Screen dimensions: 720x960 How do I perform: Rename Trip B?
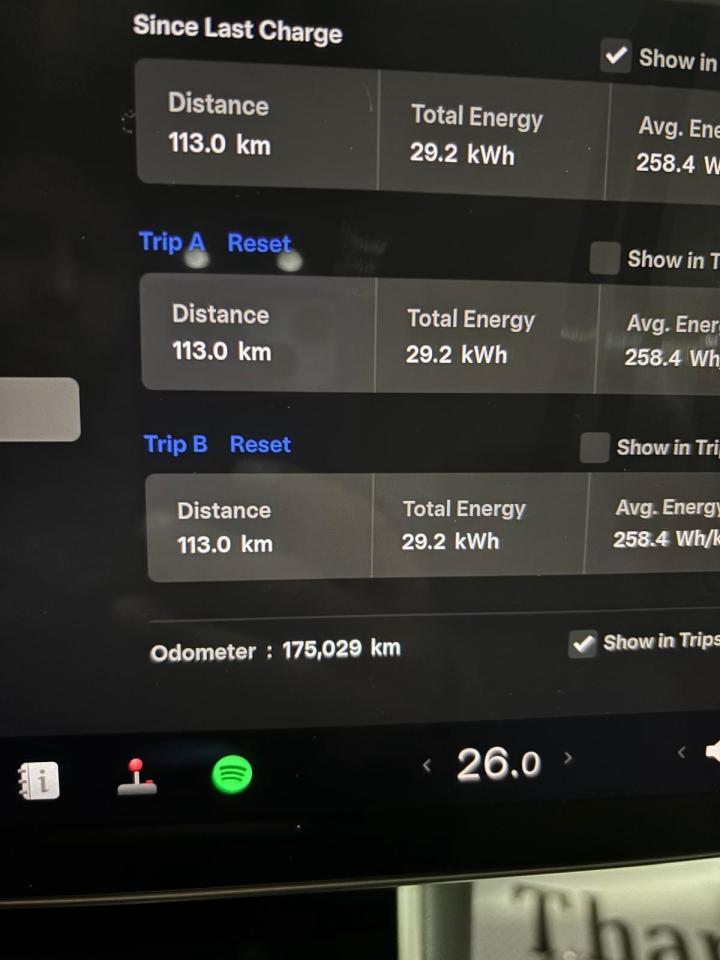[175, 444]
